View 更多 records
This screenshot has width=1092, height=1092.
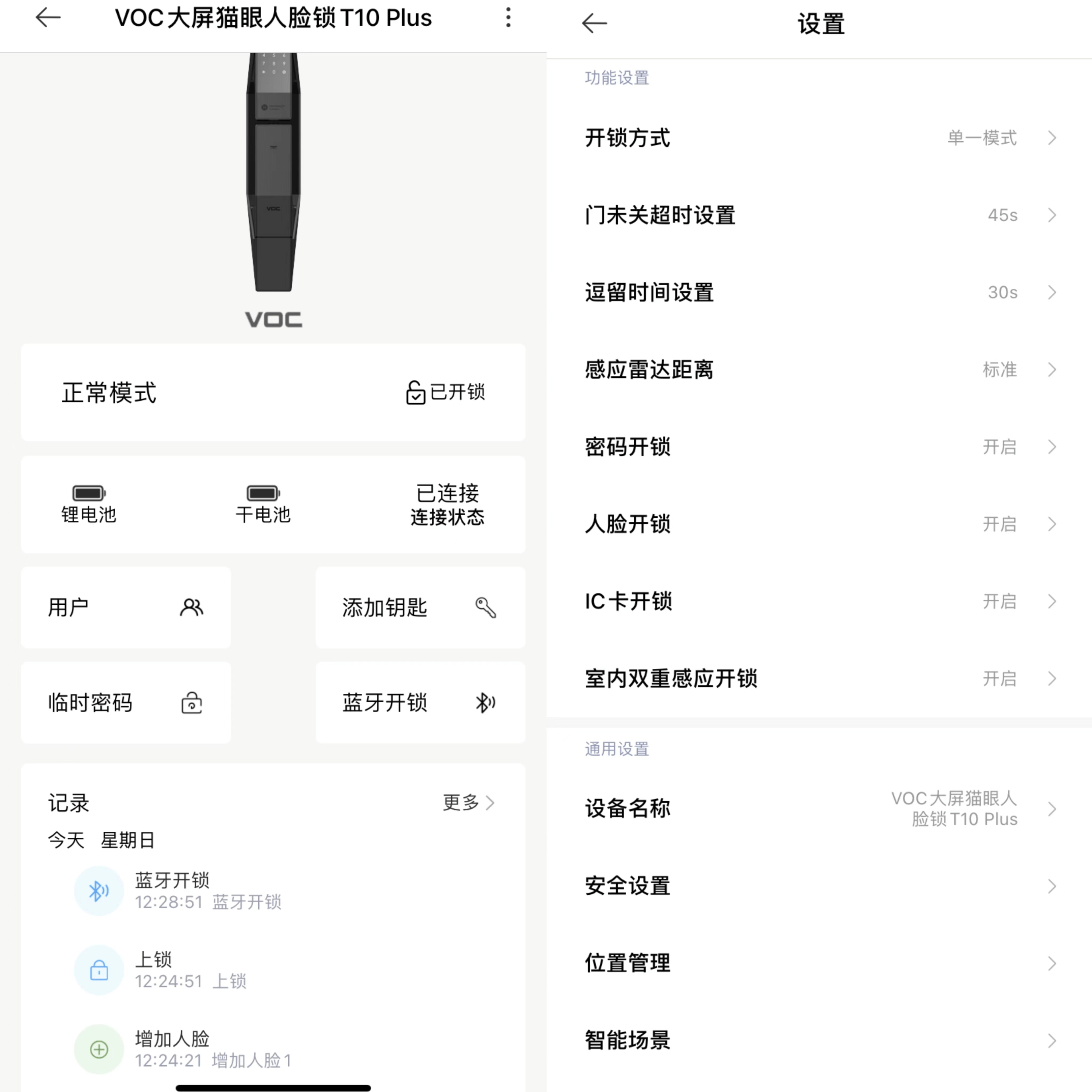click(x=468, y=803)
